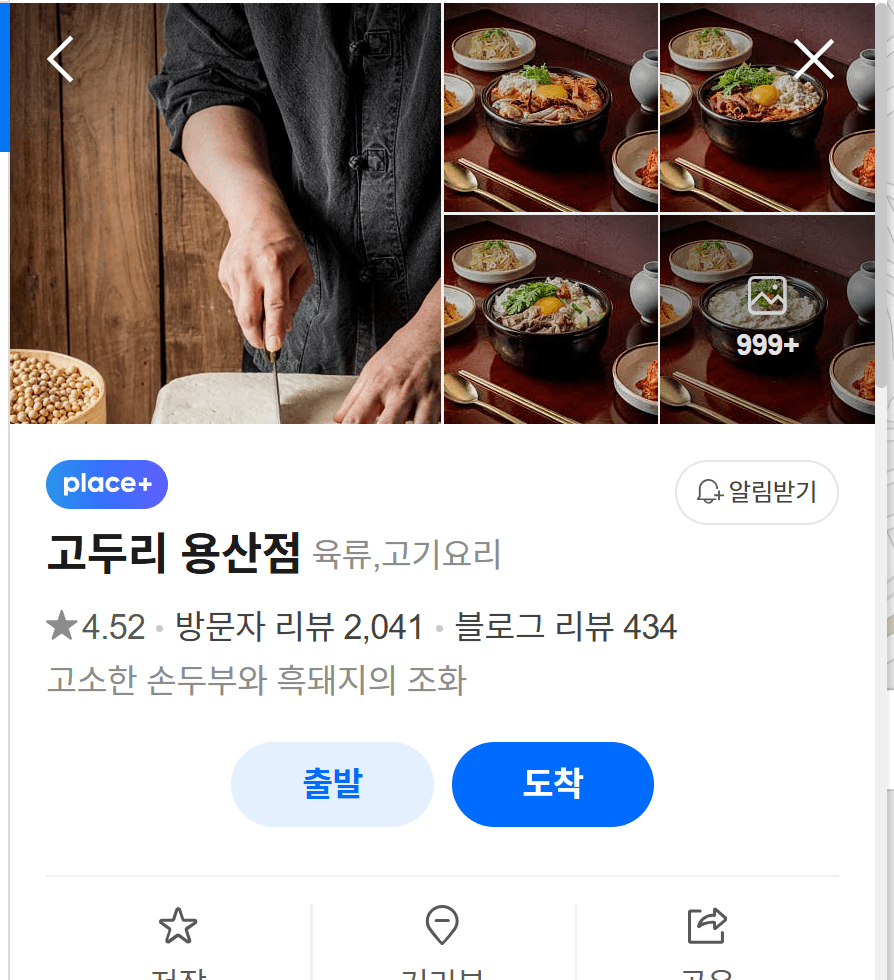Close the place panel with the X
The image size is (894, 980).
pyautogui.click(x=813, y=60)
